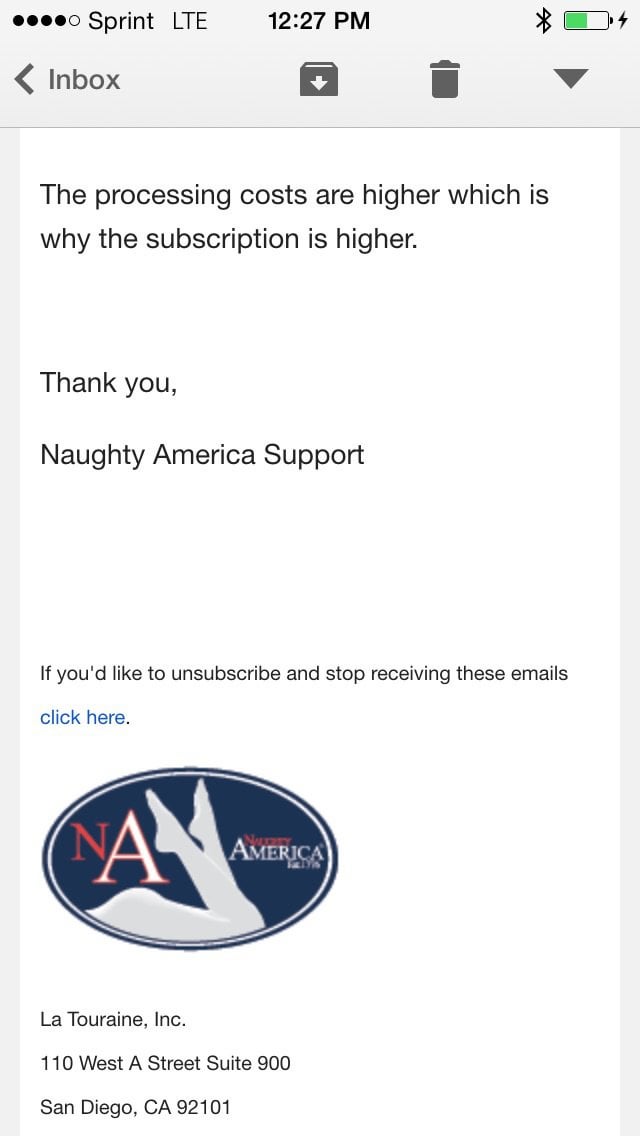
Task: Delete this email with the trash icon
Action: [444, 79]
